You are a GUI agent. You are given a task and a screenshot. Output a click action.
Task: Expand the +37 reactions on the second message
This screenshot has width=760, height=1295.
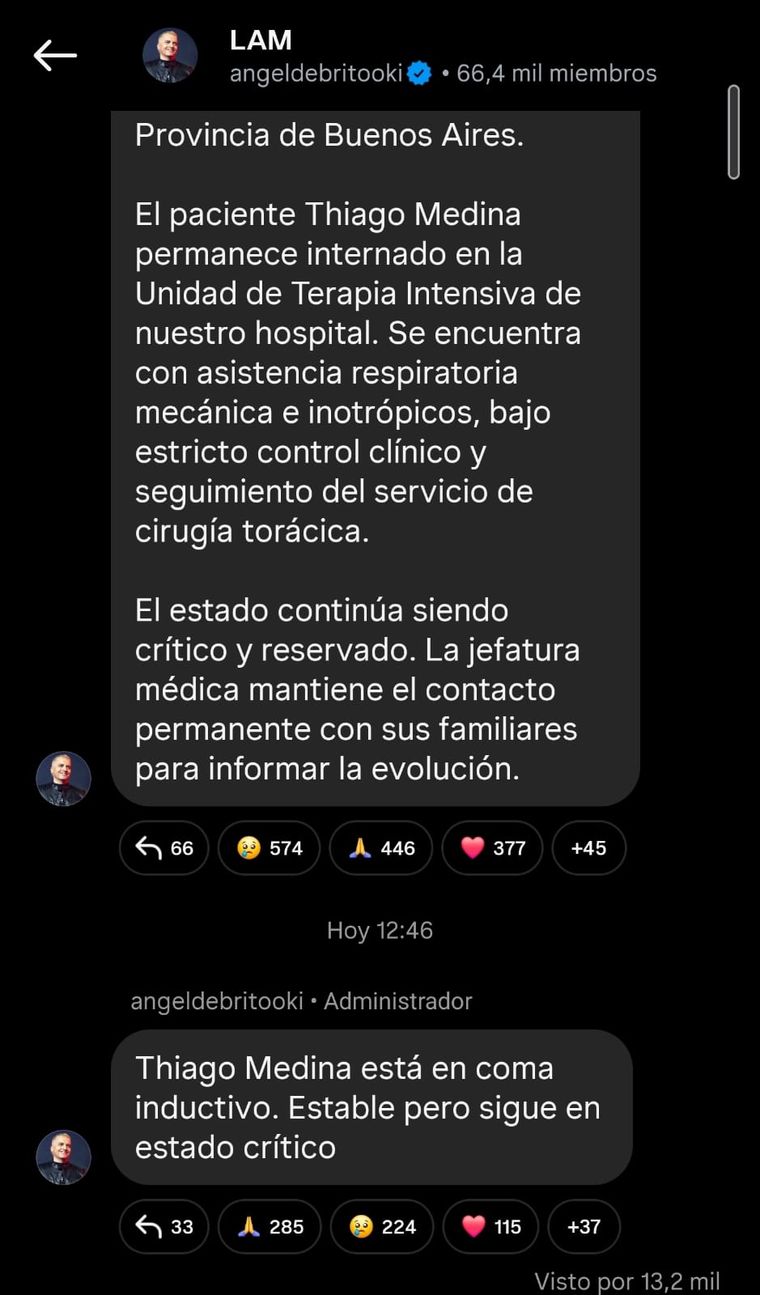[584, 1226]
